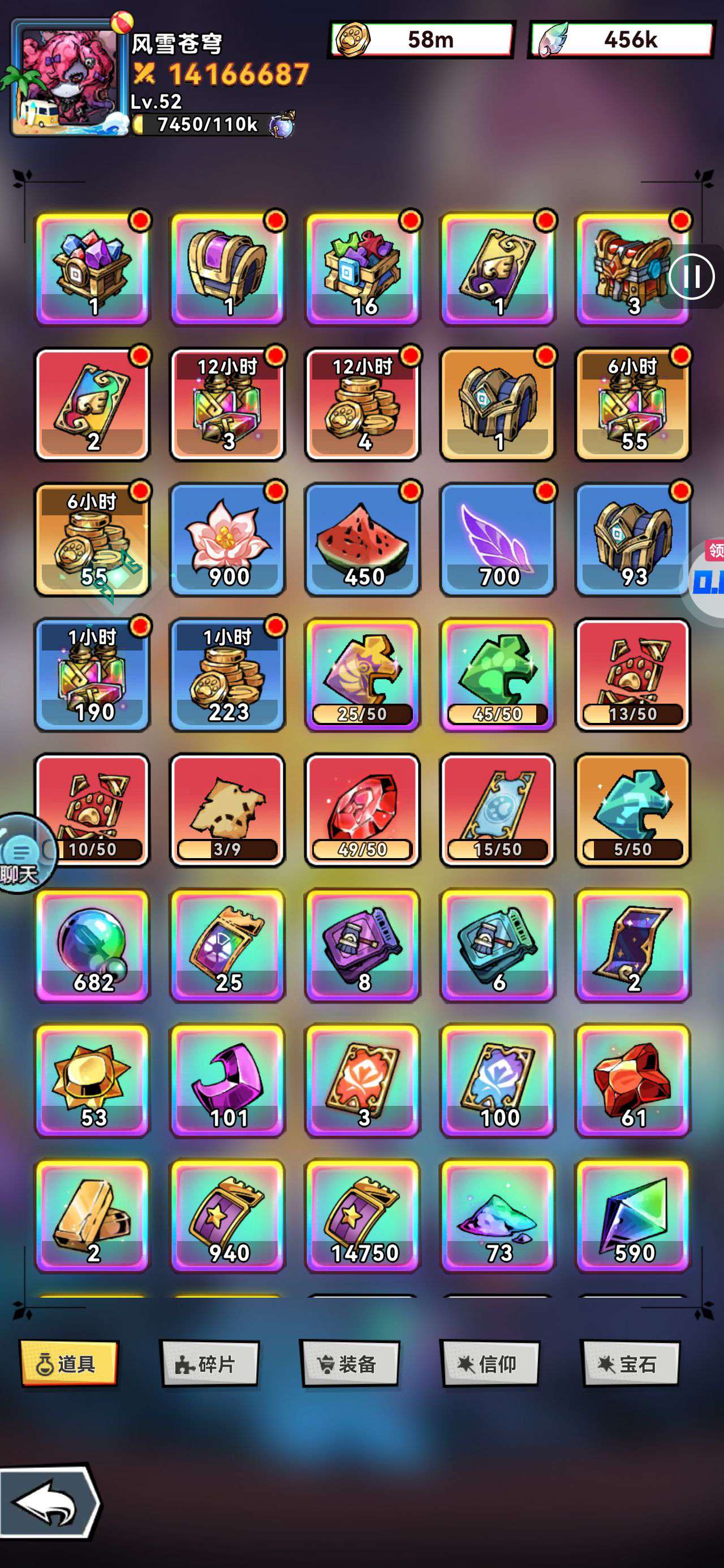Select the lotus flower item with 900
The width and height of the screenshot is (724, 1568).
tap(228, 539)
